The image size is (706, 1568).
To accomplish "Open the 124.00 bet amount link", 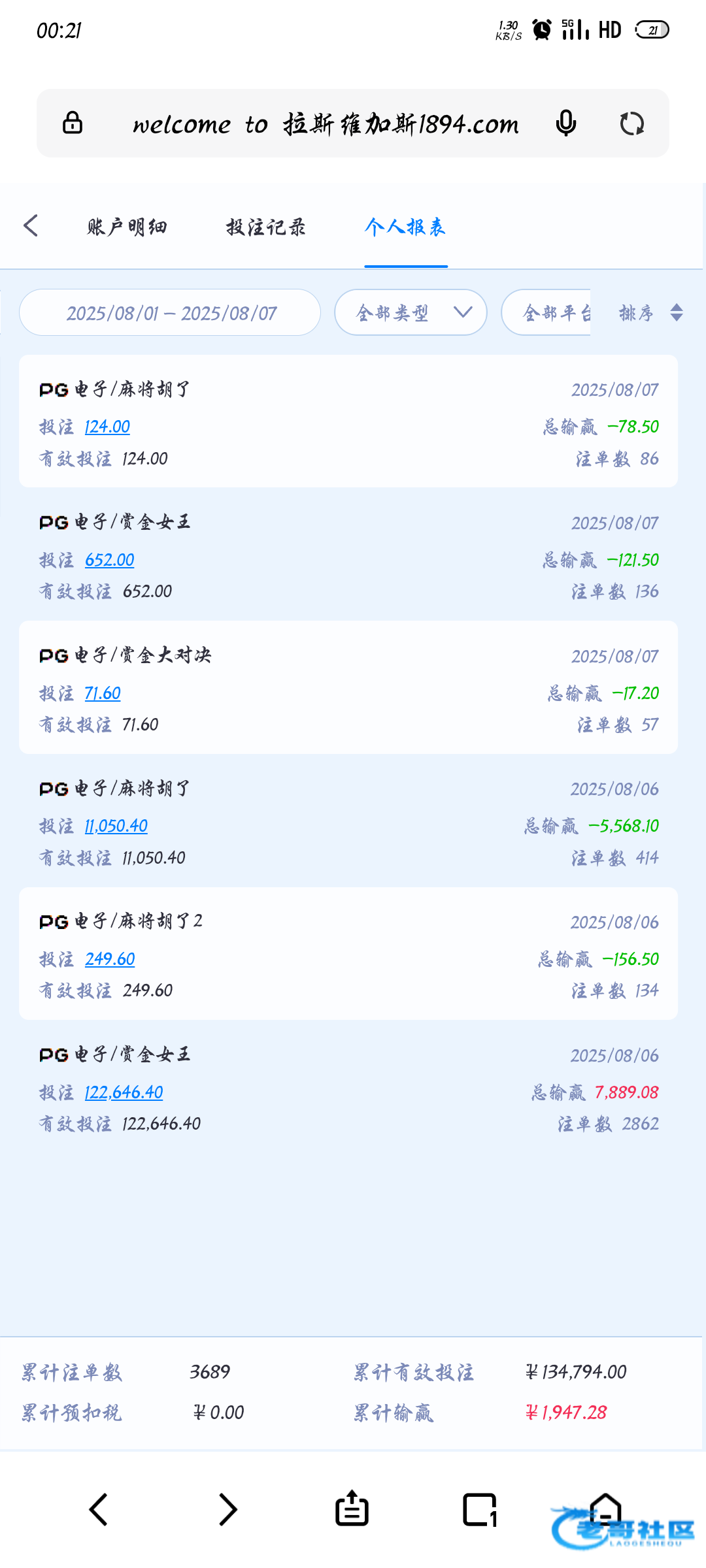I will (107, 427).
